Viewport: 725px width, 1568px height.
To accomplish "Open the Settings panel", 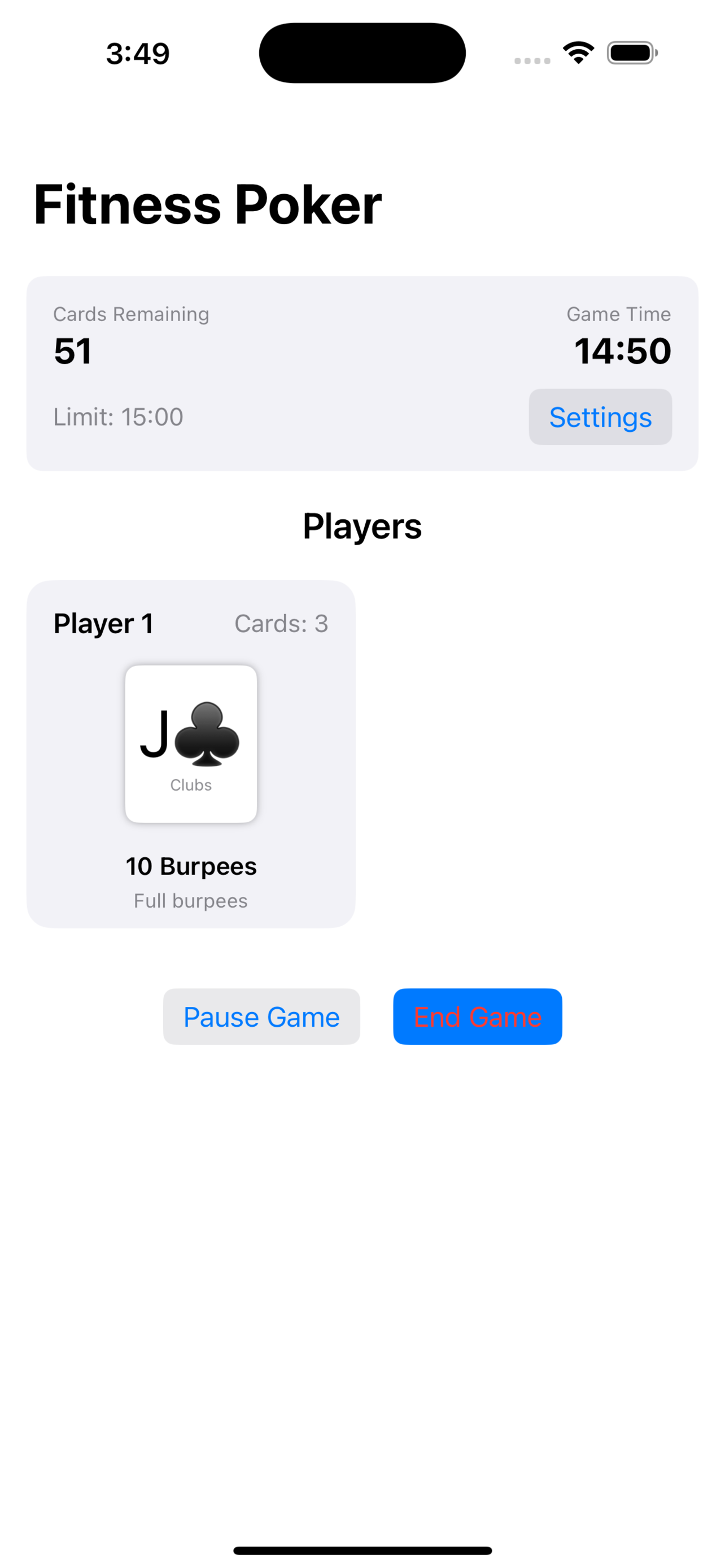I will tap(600, 417).
